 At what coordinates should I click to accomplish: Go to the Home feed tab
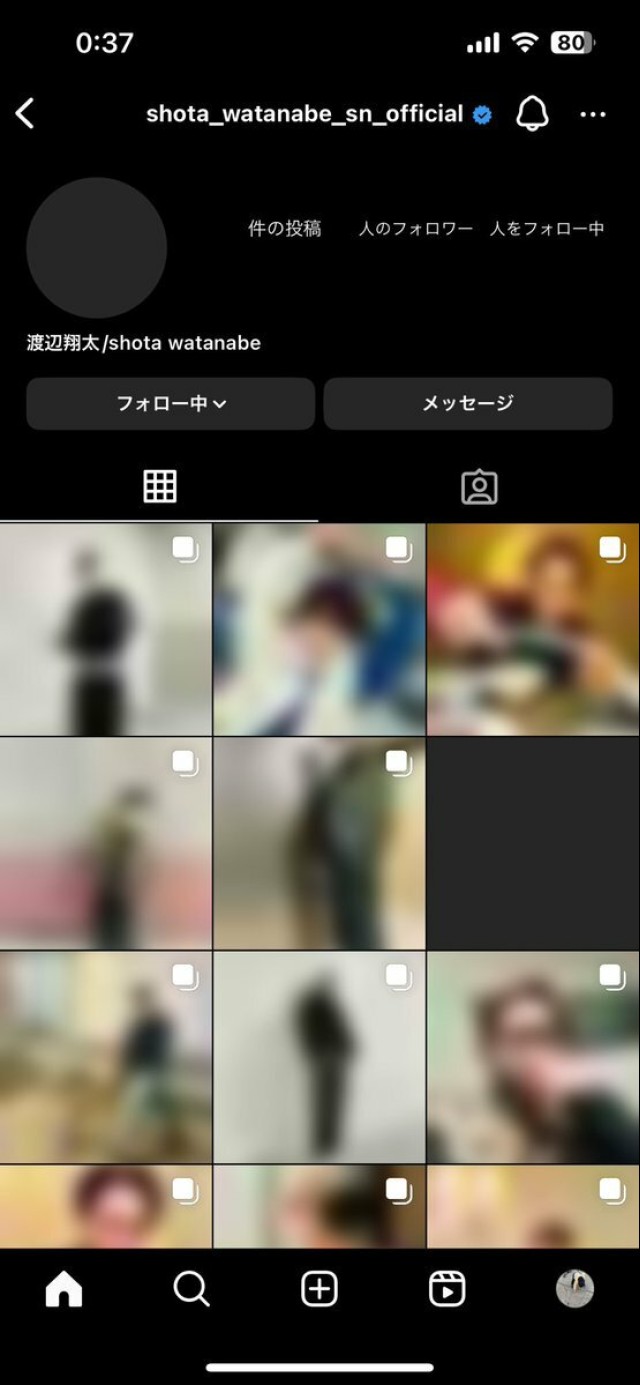point(64,1290)
